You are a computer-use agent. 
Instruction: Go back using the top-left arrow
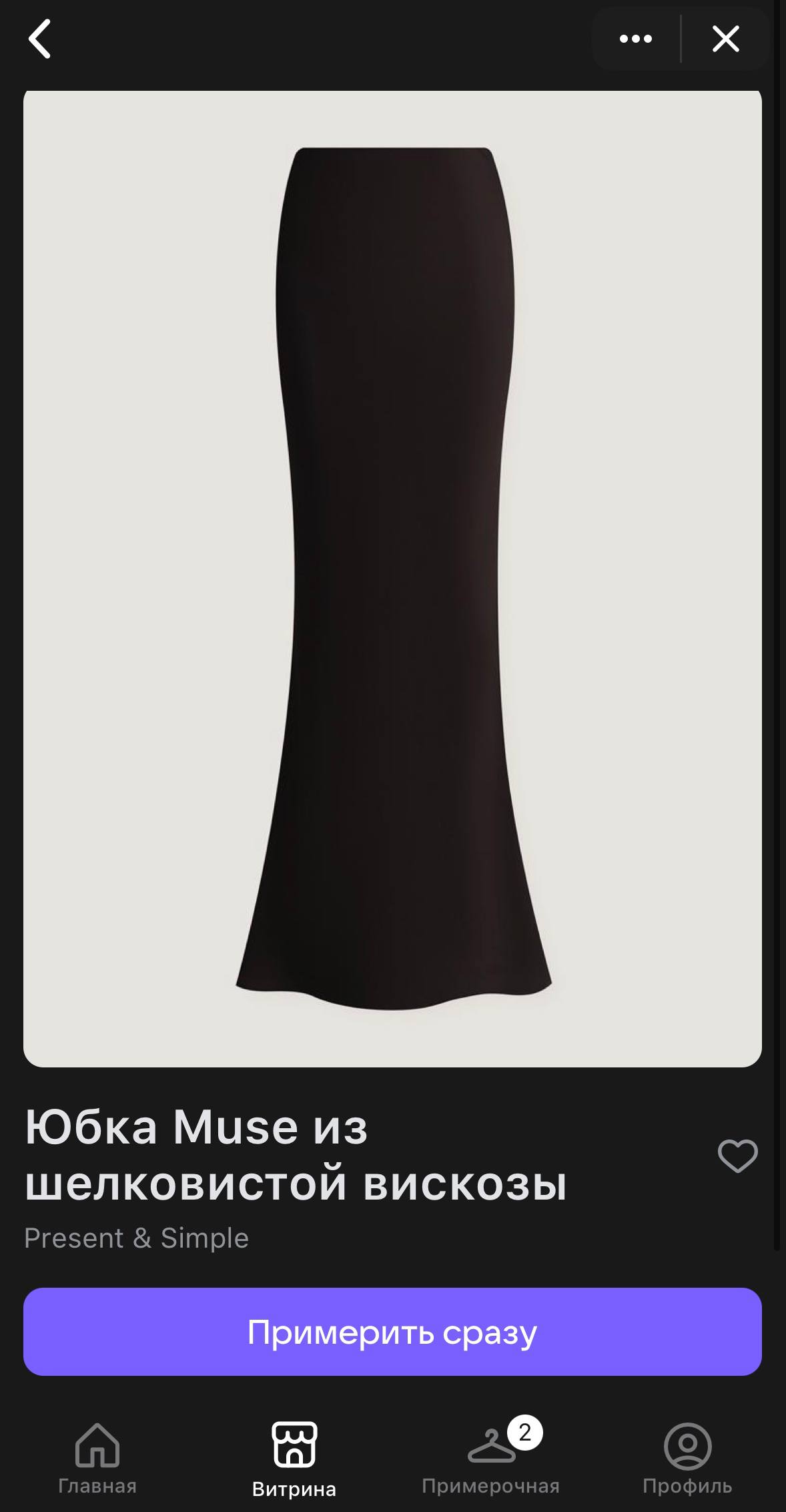(40, 39)
